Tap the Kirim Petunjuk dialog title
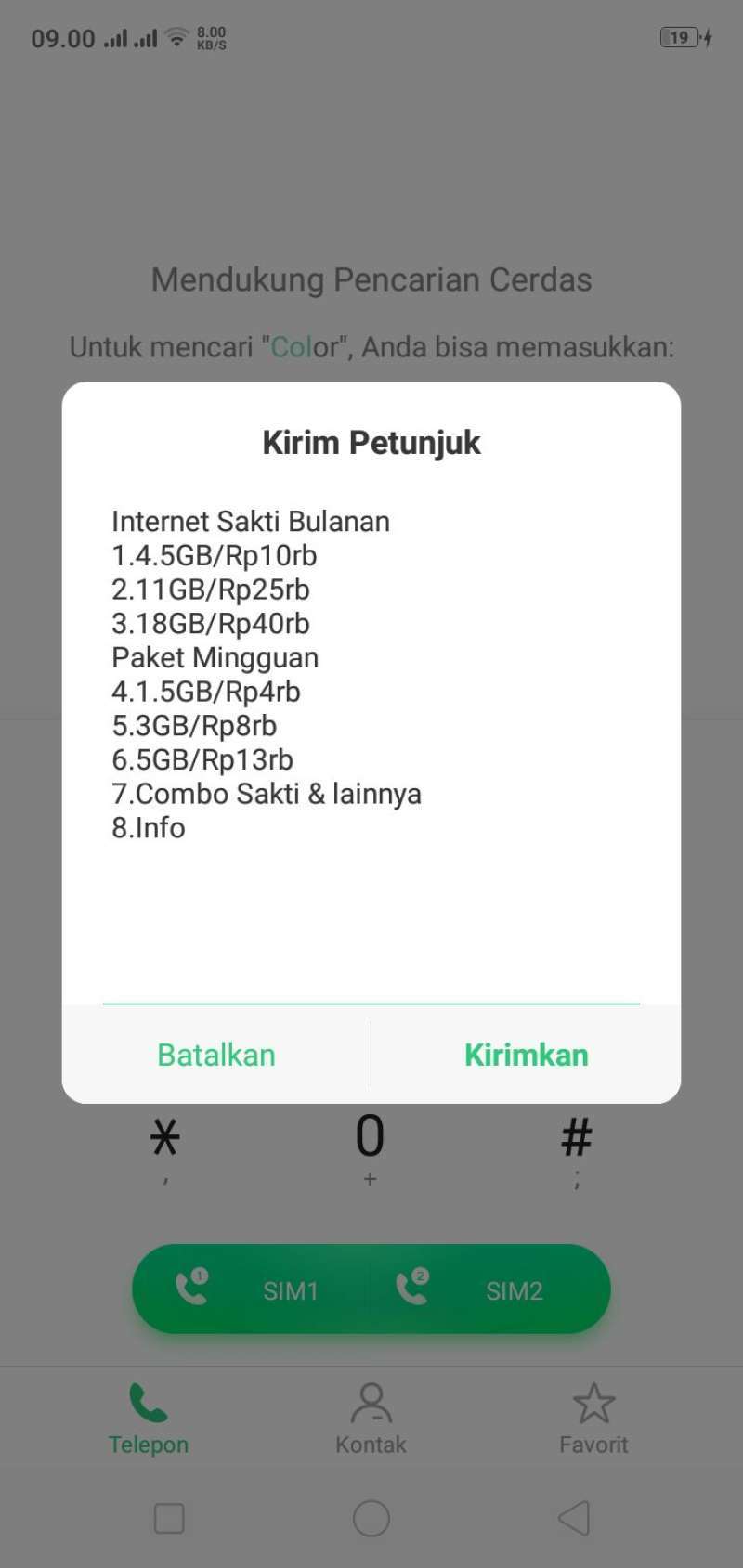This screenshot has height=1568, width=743. (371, 442)
